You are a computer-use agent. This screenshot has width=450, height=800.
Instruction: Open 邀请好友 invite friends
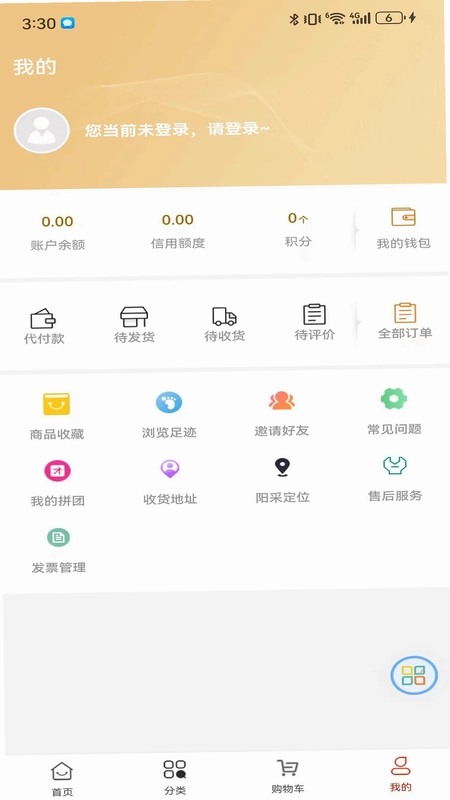[x=282, y=413]
